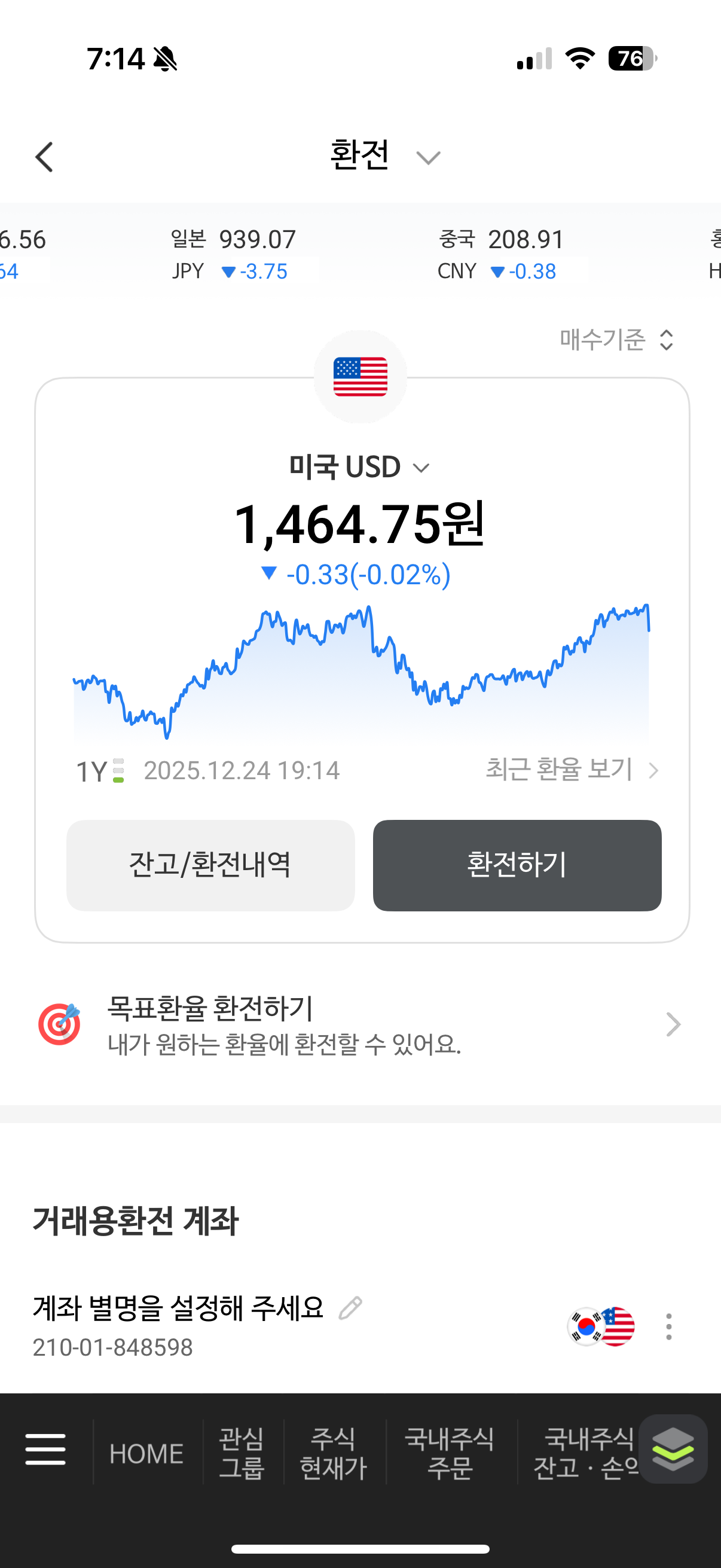Open the 미국 USD currency selector
This screenshot has width=721, height=1568.
359,468
